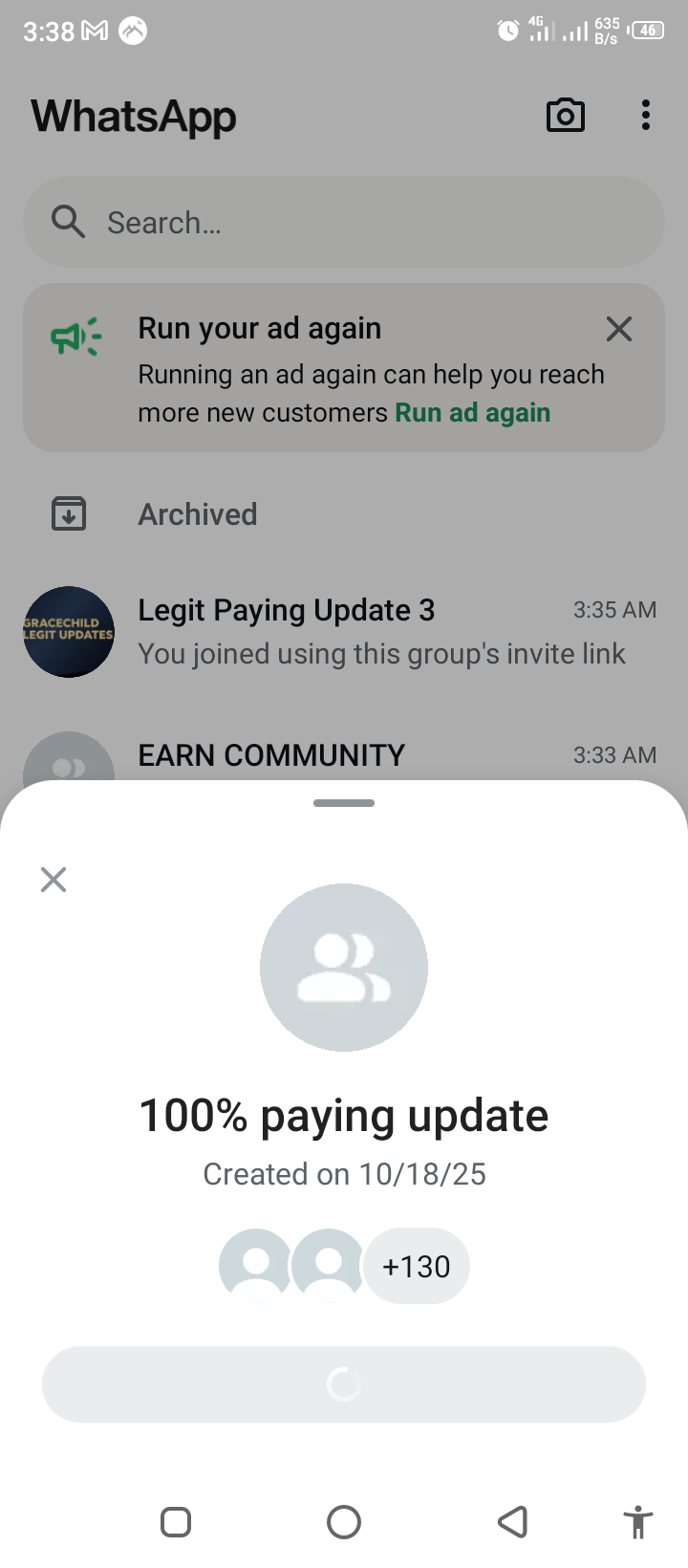Go to the home screen via the circle button
Image resolution: width=688 pixels, height=1568 pixels.
(344, 1521)
